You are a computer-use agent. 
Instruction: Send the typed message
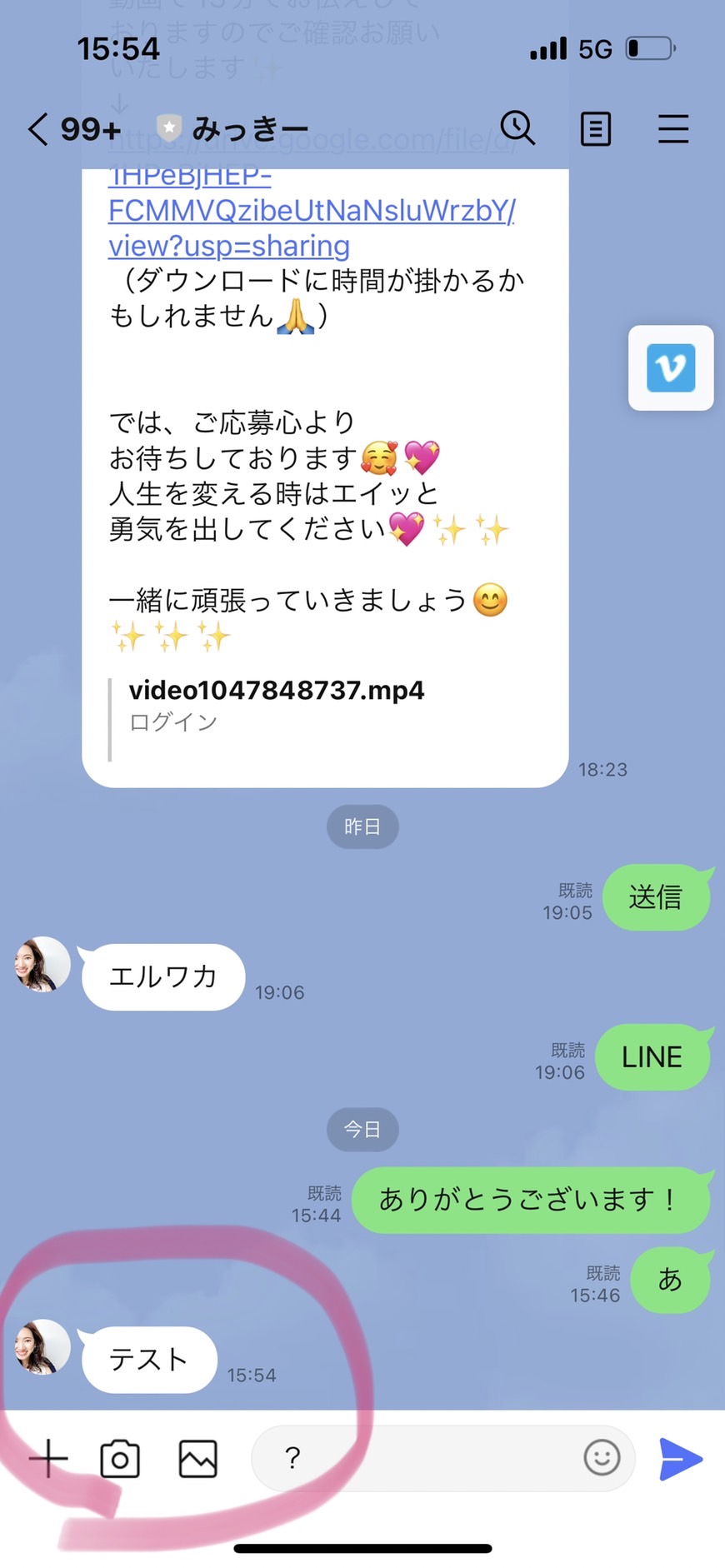pos(681,1459)
